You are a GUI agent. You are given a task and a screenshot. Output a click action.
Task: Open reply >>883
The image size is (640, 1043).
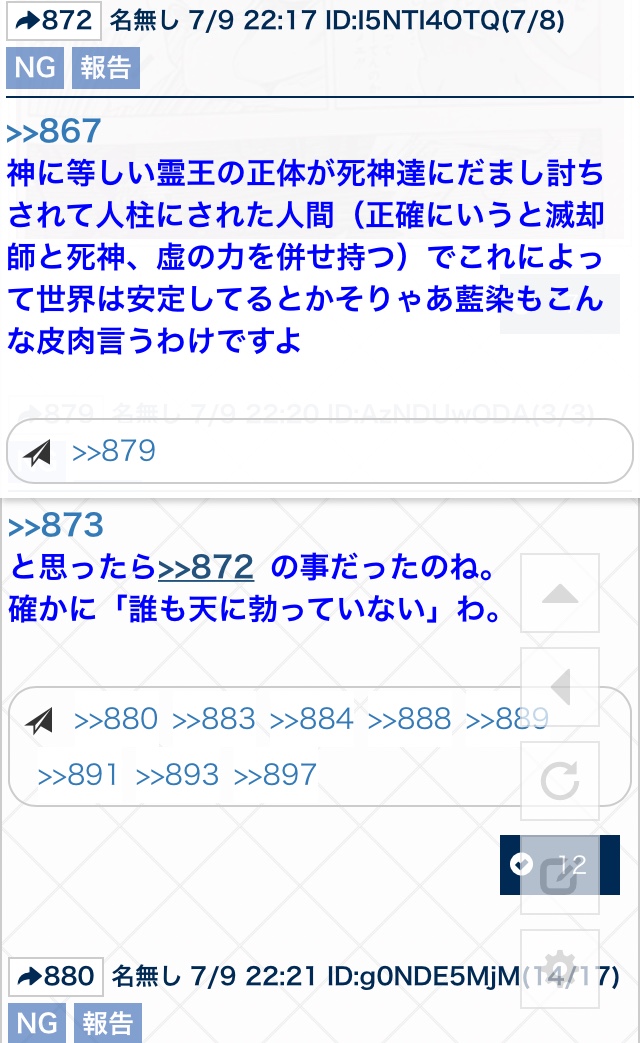coord(214,718)
